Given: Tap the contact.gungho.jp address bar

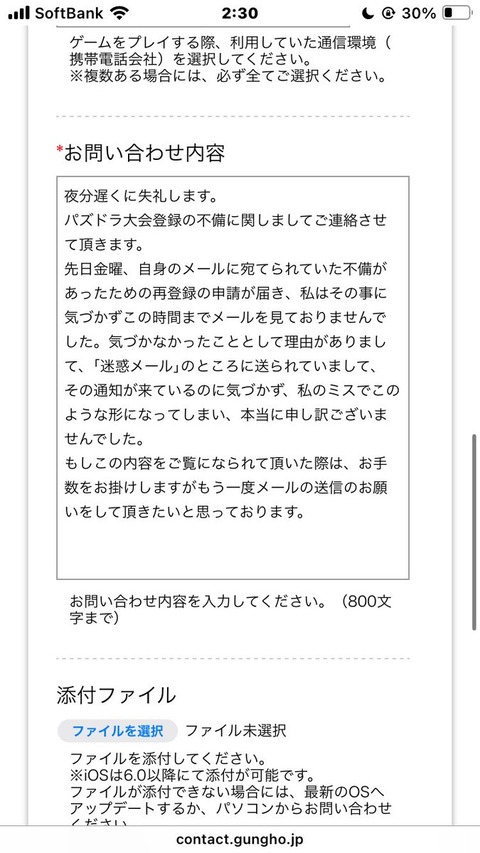Looking at the screenshot, I should (x=240, y=839).
